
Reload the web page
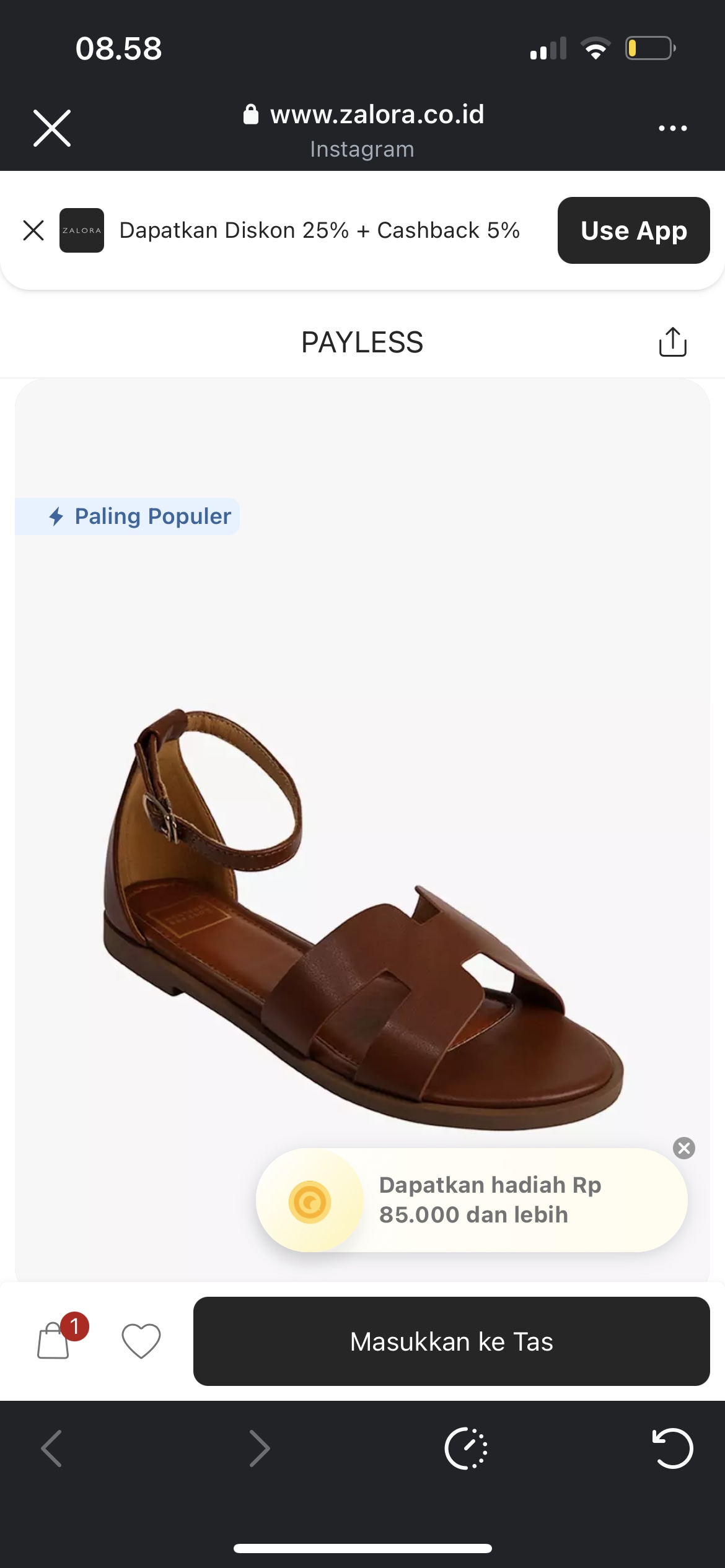coord(672,1448)
